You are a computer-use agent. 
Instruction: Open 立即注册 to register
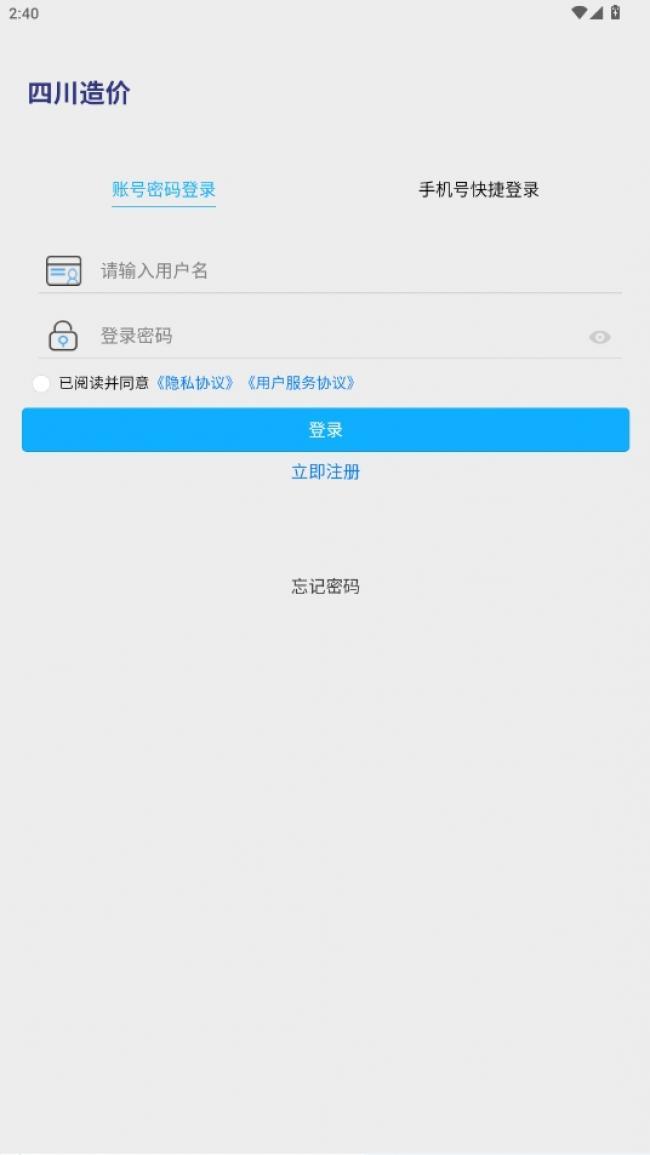(x=326, y=472)
